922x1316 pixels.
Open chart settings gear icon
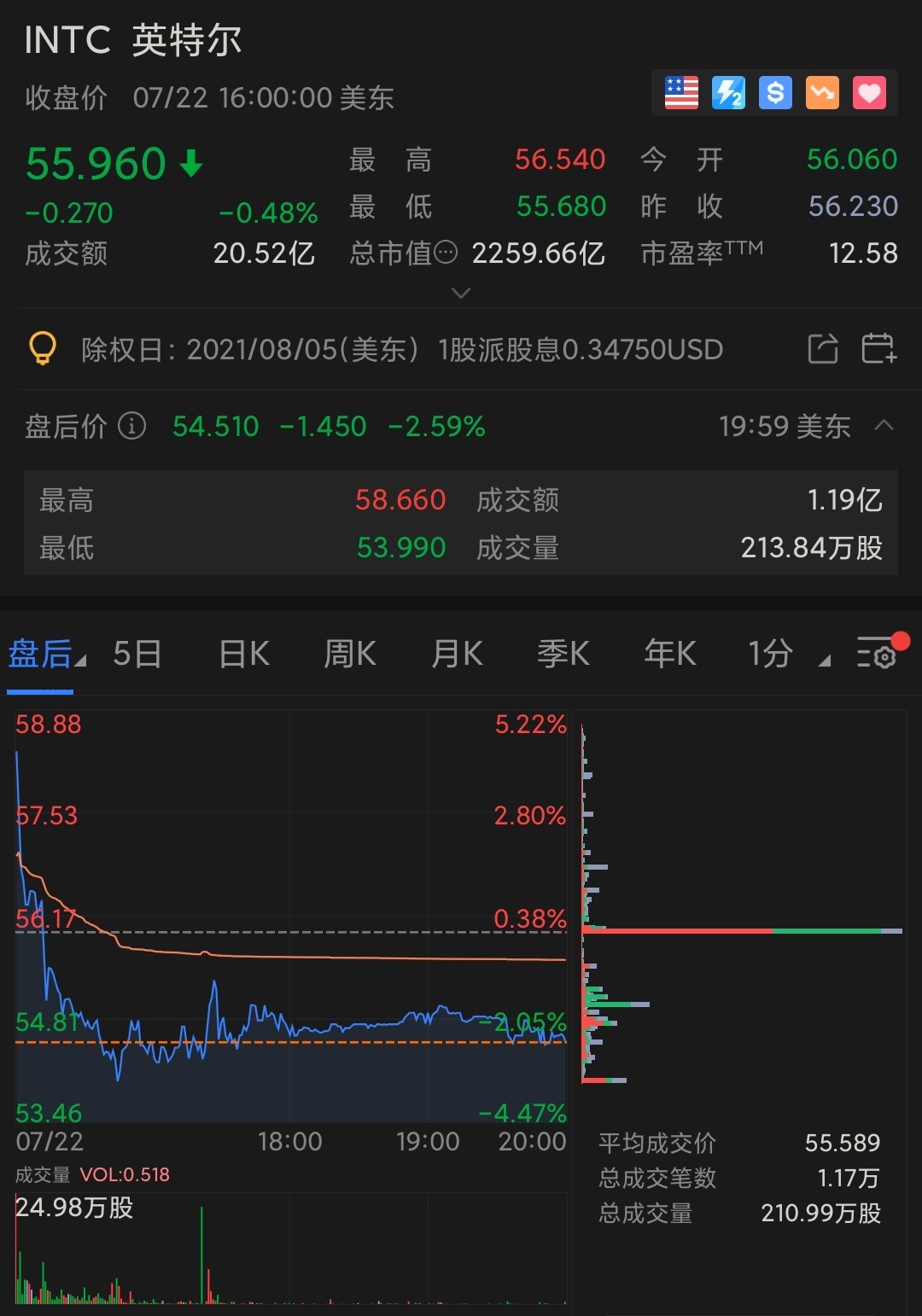[877, 655]
